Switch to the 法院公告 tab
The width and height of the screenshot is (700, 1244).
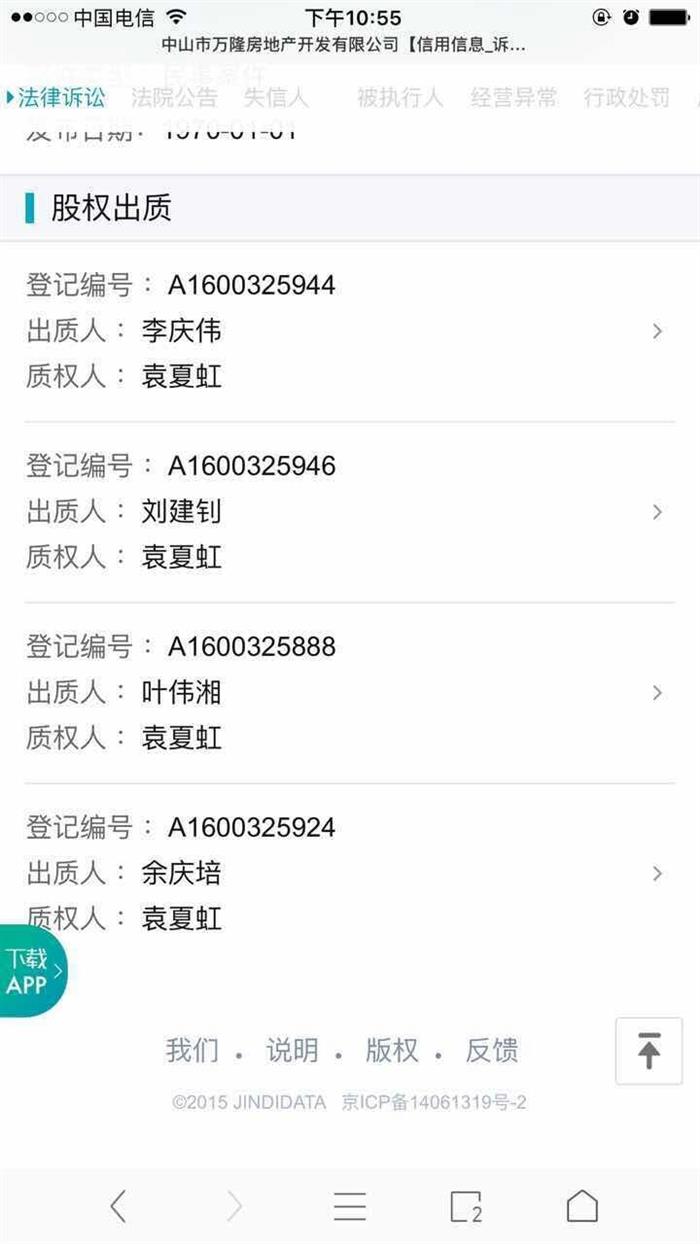coord(174,97)
